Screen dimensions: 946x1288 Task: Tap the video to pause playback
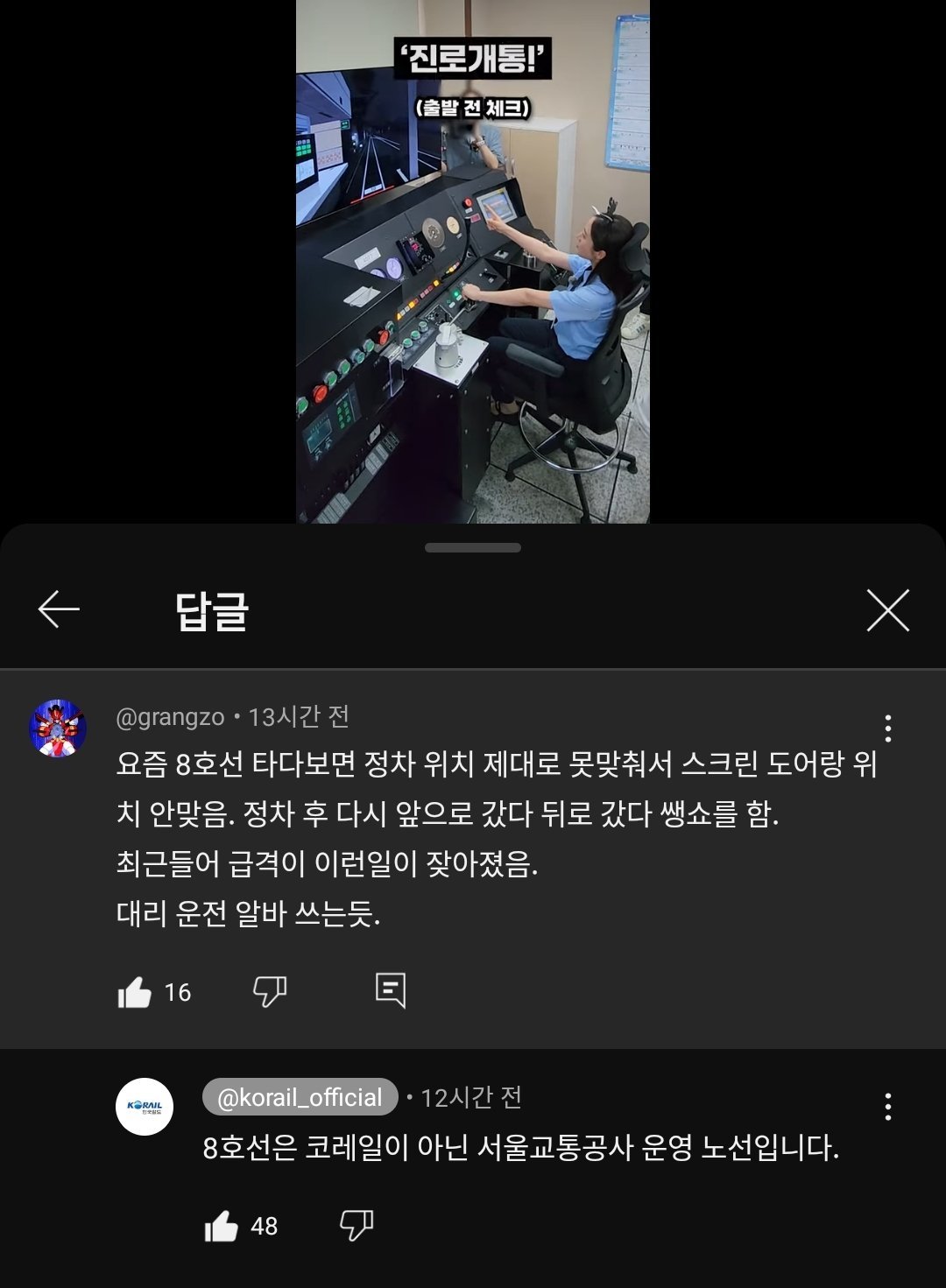(472, 263)
